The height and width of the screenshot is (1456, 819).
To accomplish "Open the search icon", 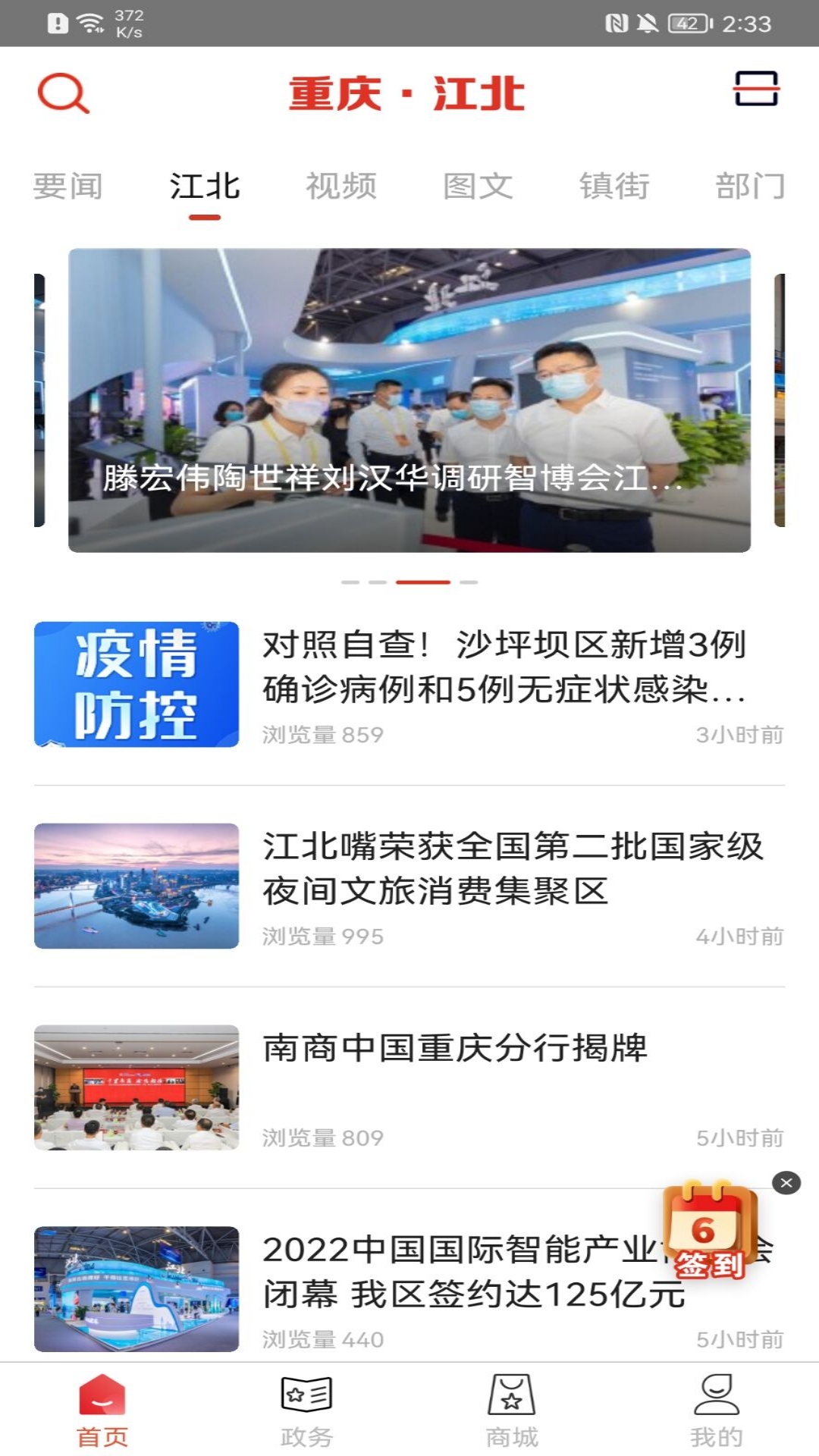I will tap(64, 93).
